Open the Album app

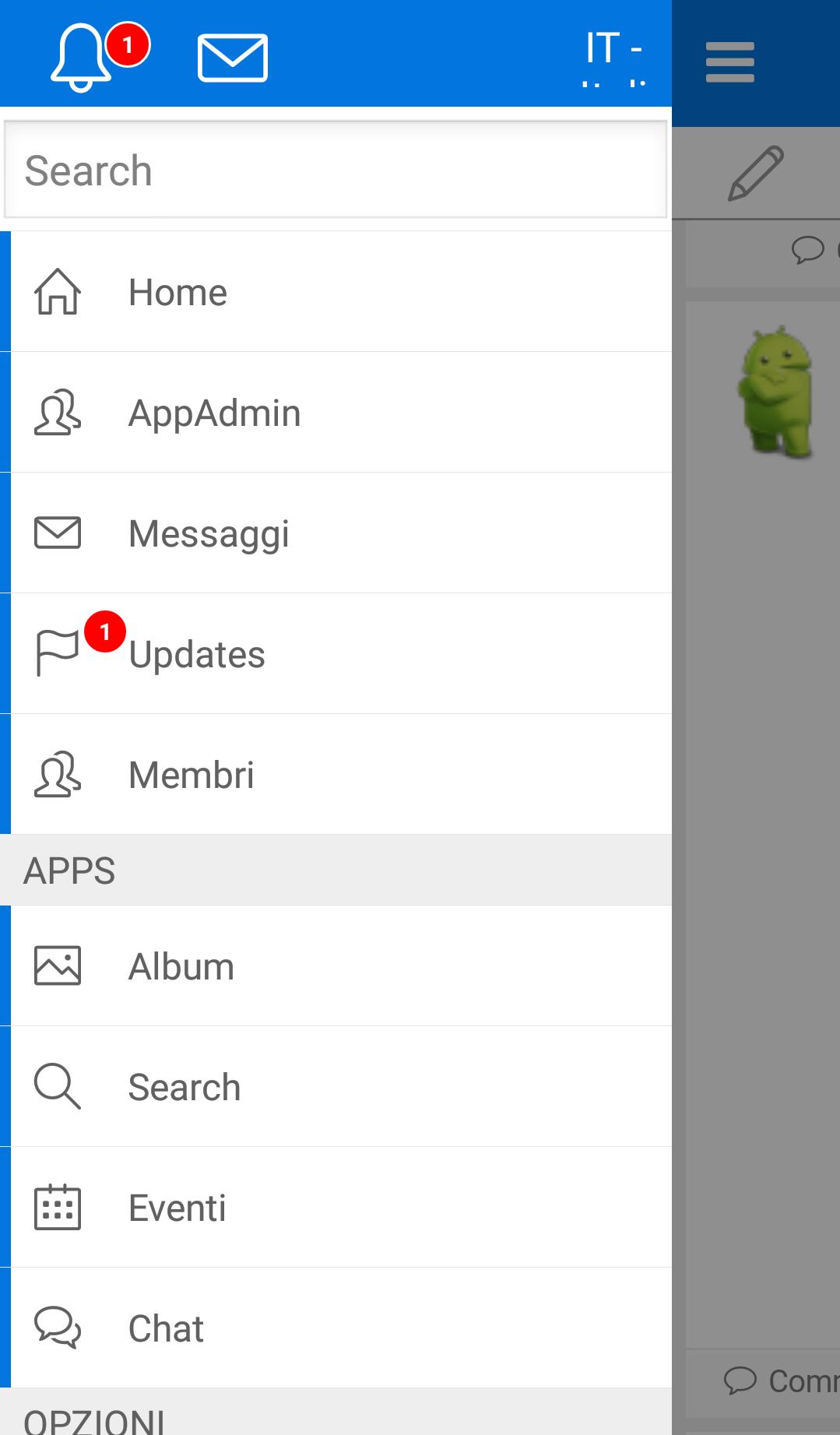(341, 966)
